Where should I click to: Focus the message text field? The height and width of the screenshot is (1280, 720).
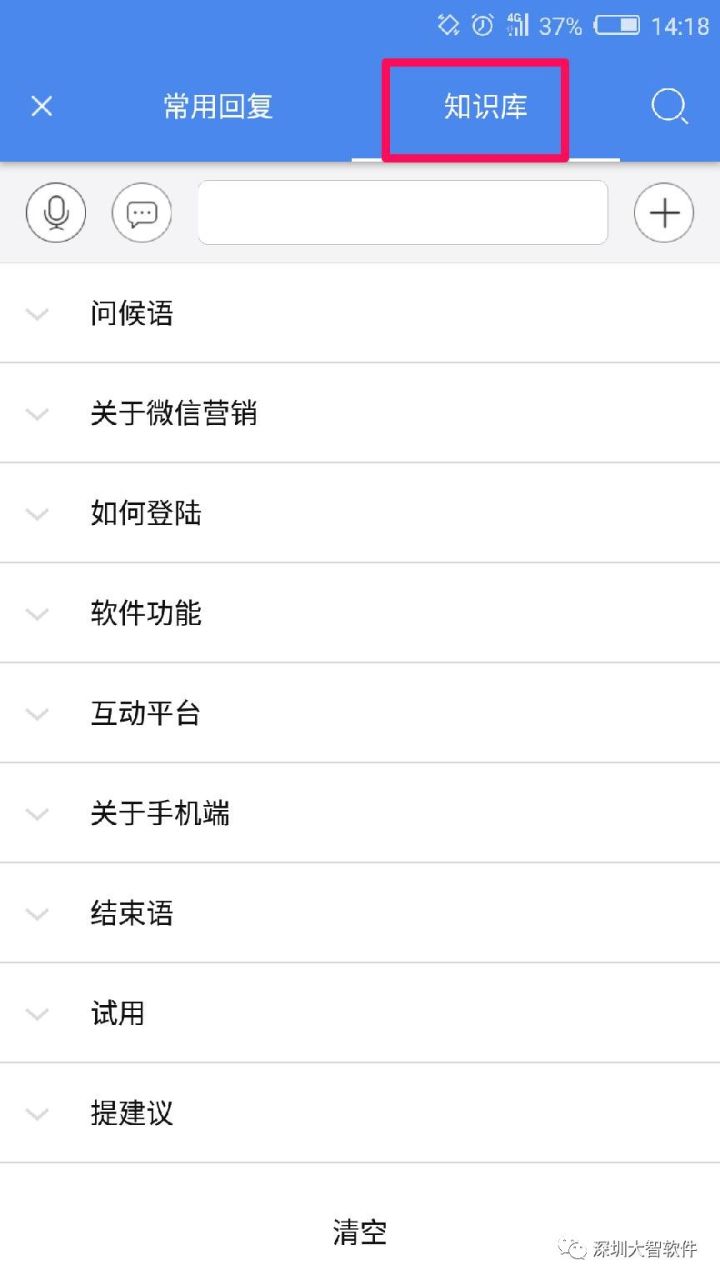pos(403,212)
